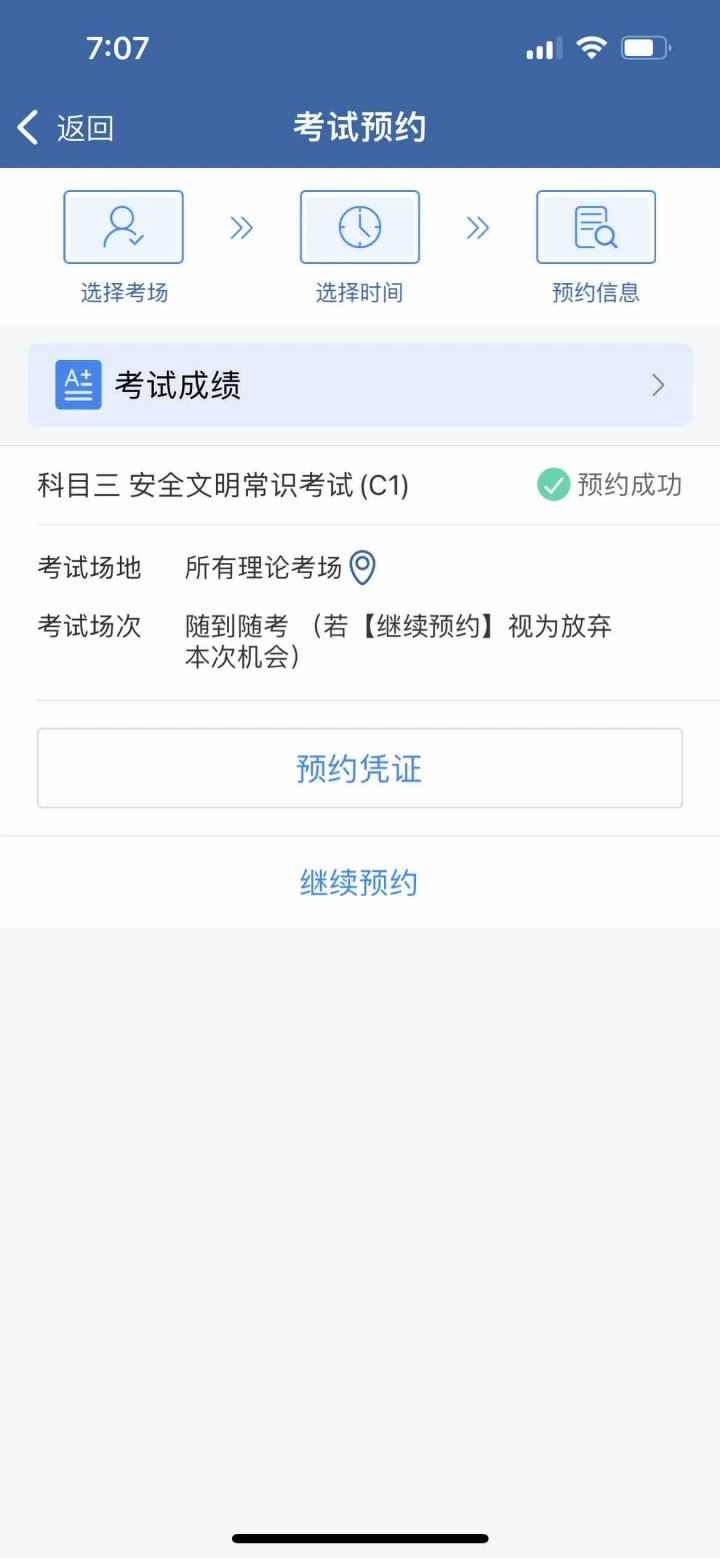
Task: Select the 选择考场 step
Action: click(124, 247)
